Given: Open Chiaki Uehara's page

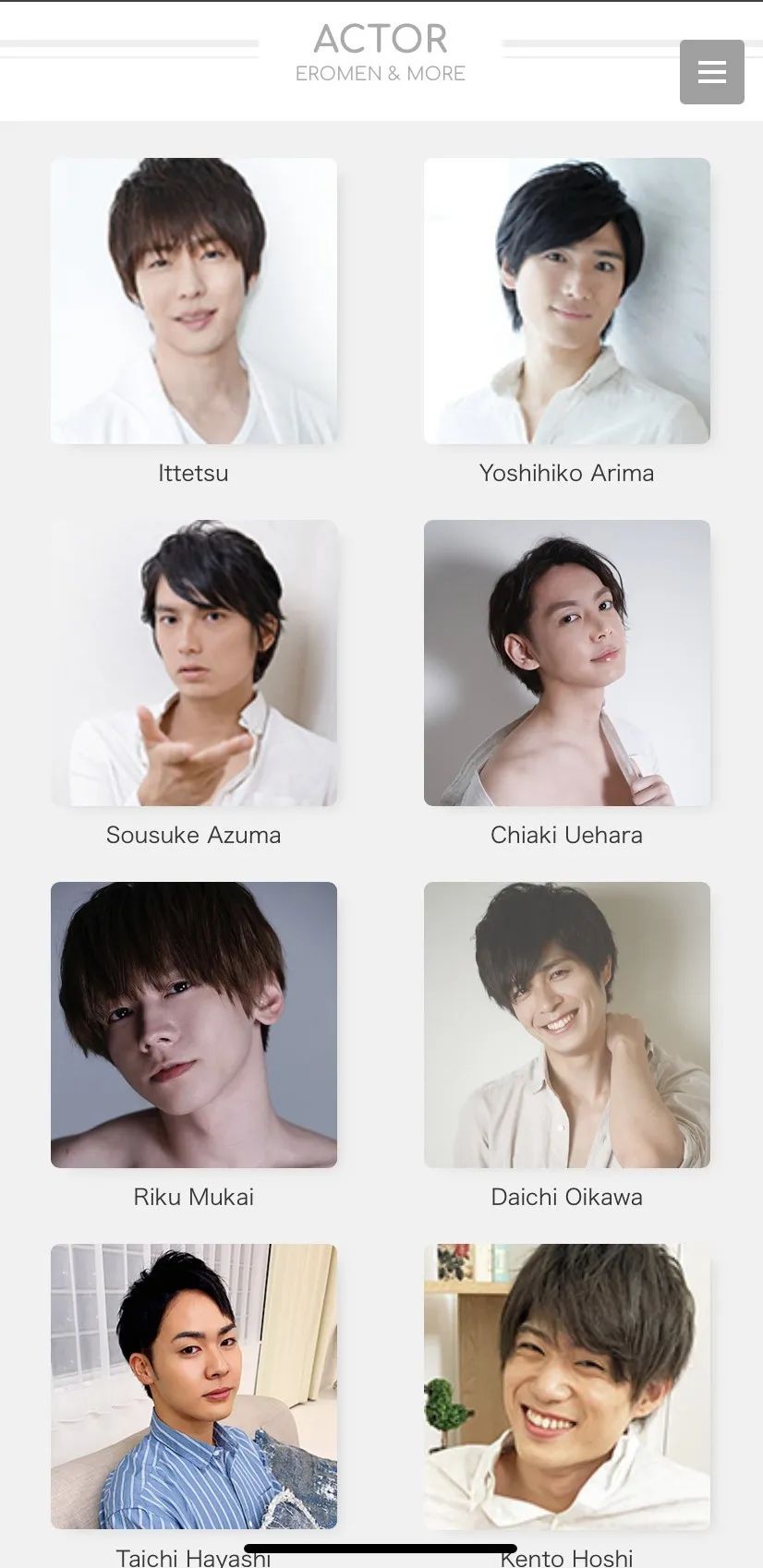Looking at the screenshot, I should pos(566,663).
